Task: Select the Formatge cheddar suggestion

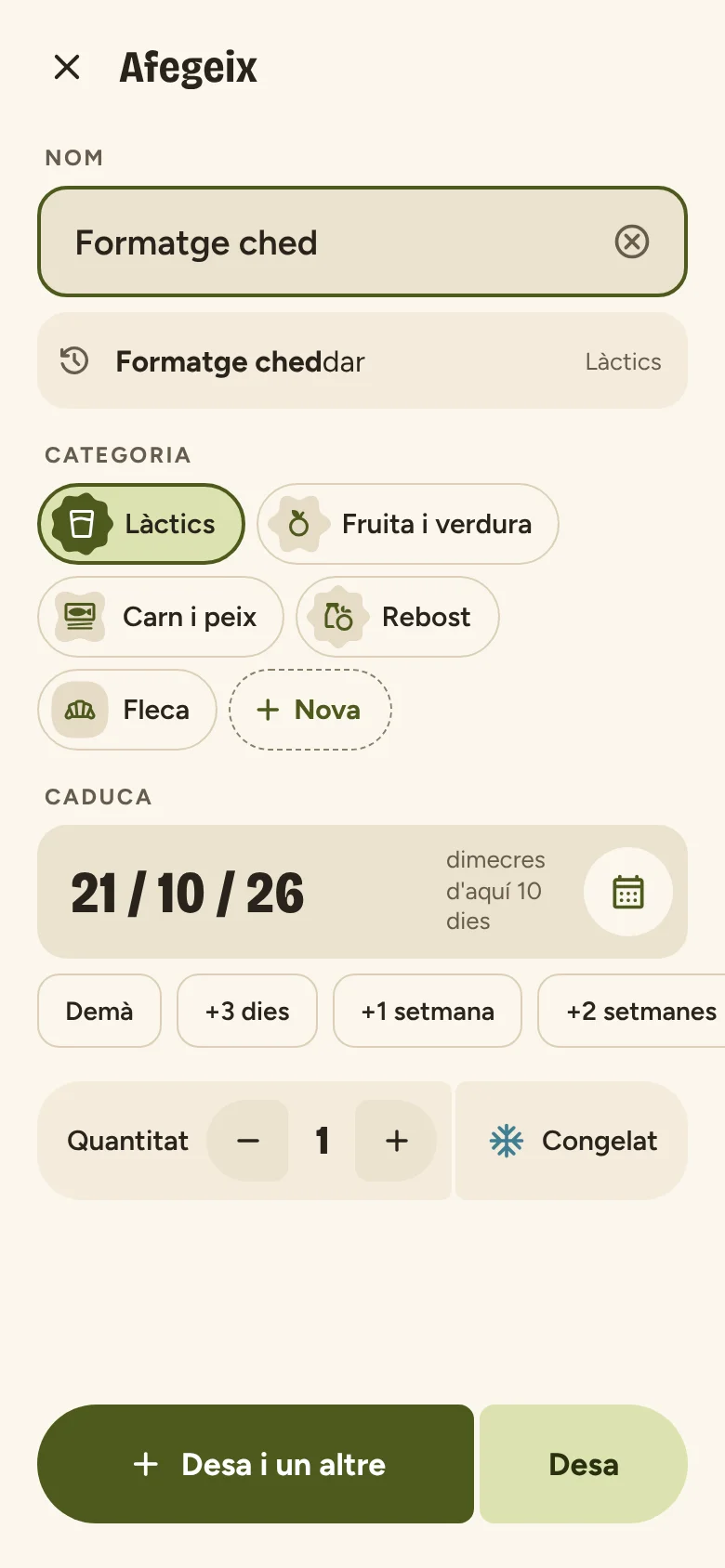Action: coord(362,361)
